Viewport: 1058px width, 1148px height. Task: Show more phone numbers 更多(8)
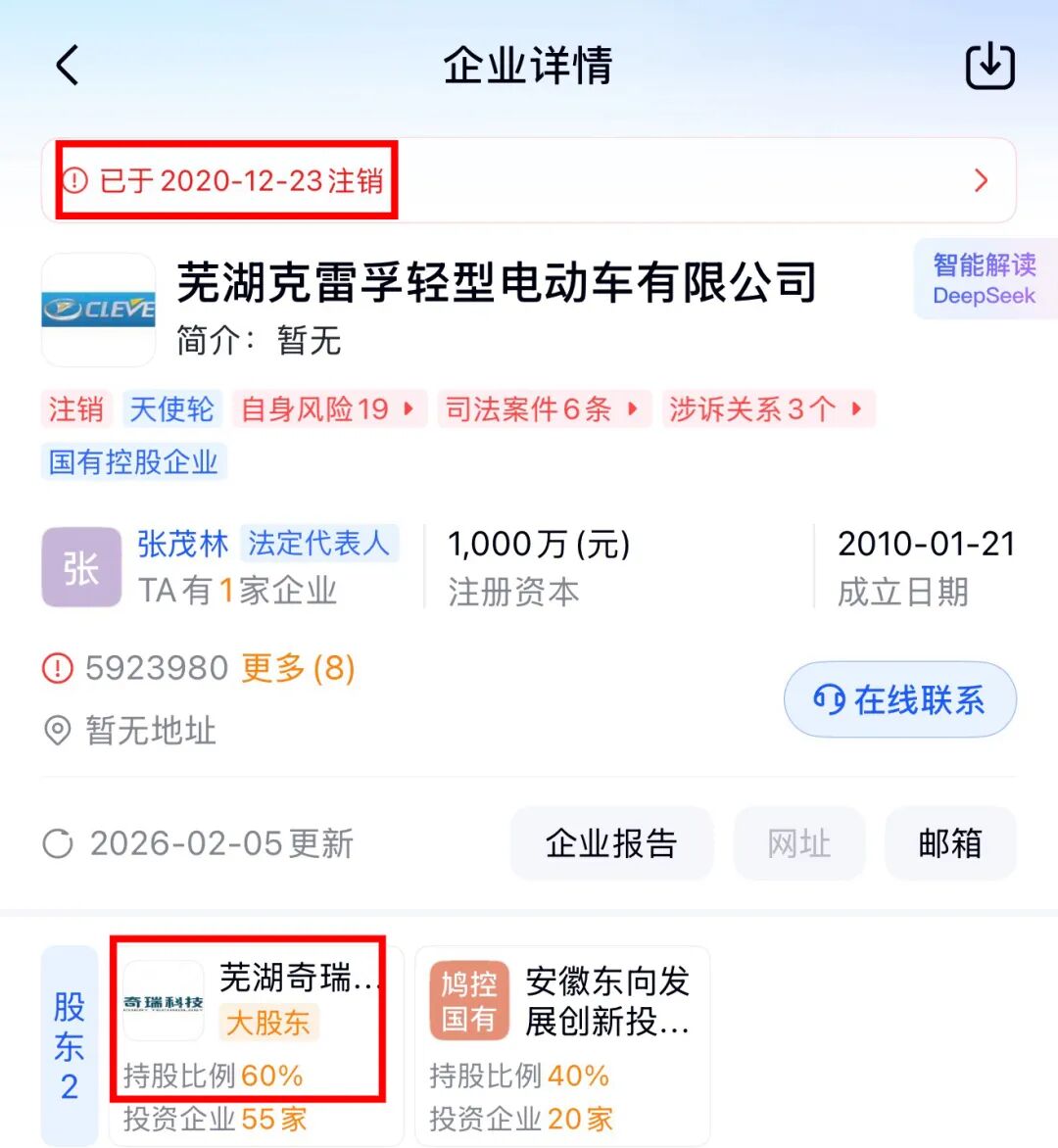pyautogui.click(x=298, y=668)
